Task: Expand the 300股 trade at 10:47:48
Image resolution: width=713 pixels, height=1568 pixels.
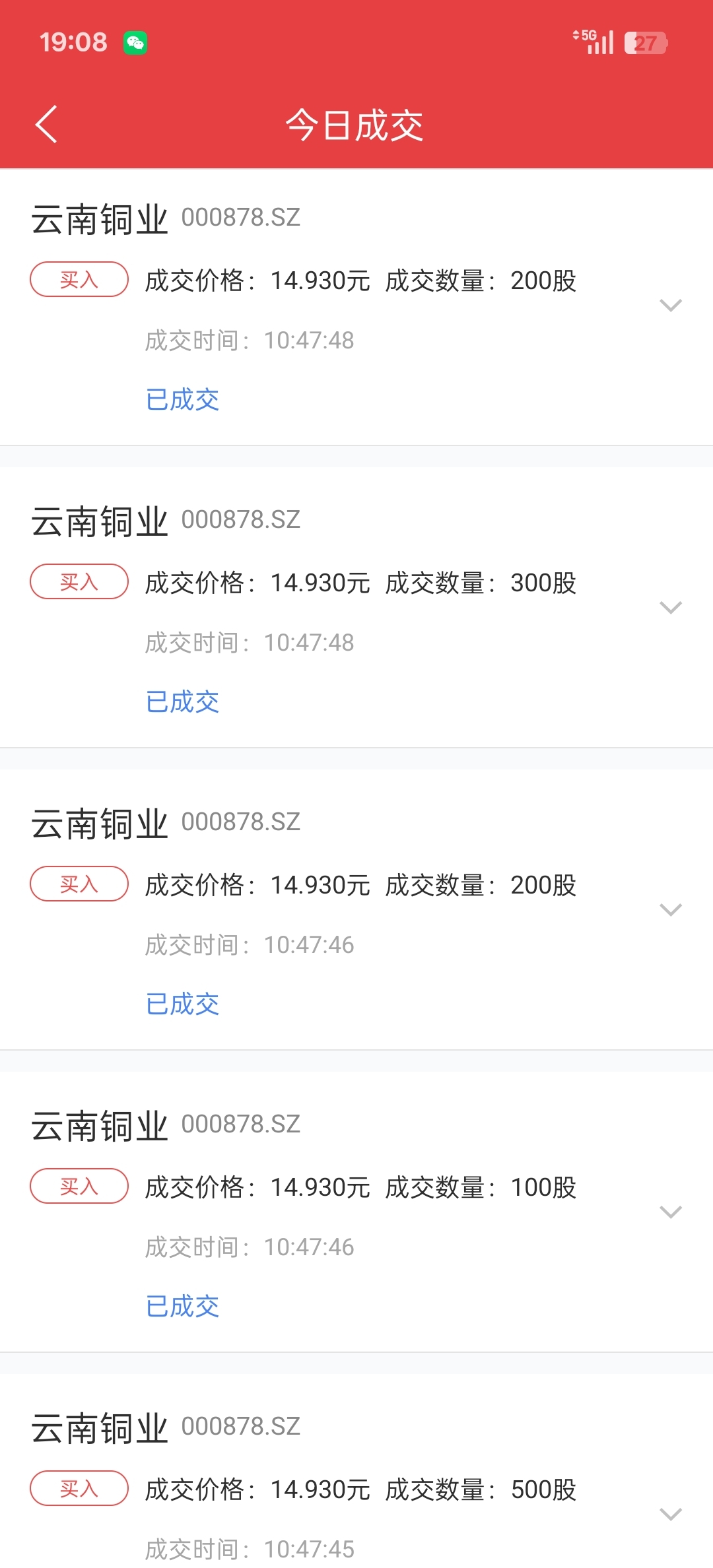Action: pos(671,607)
